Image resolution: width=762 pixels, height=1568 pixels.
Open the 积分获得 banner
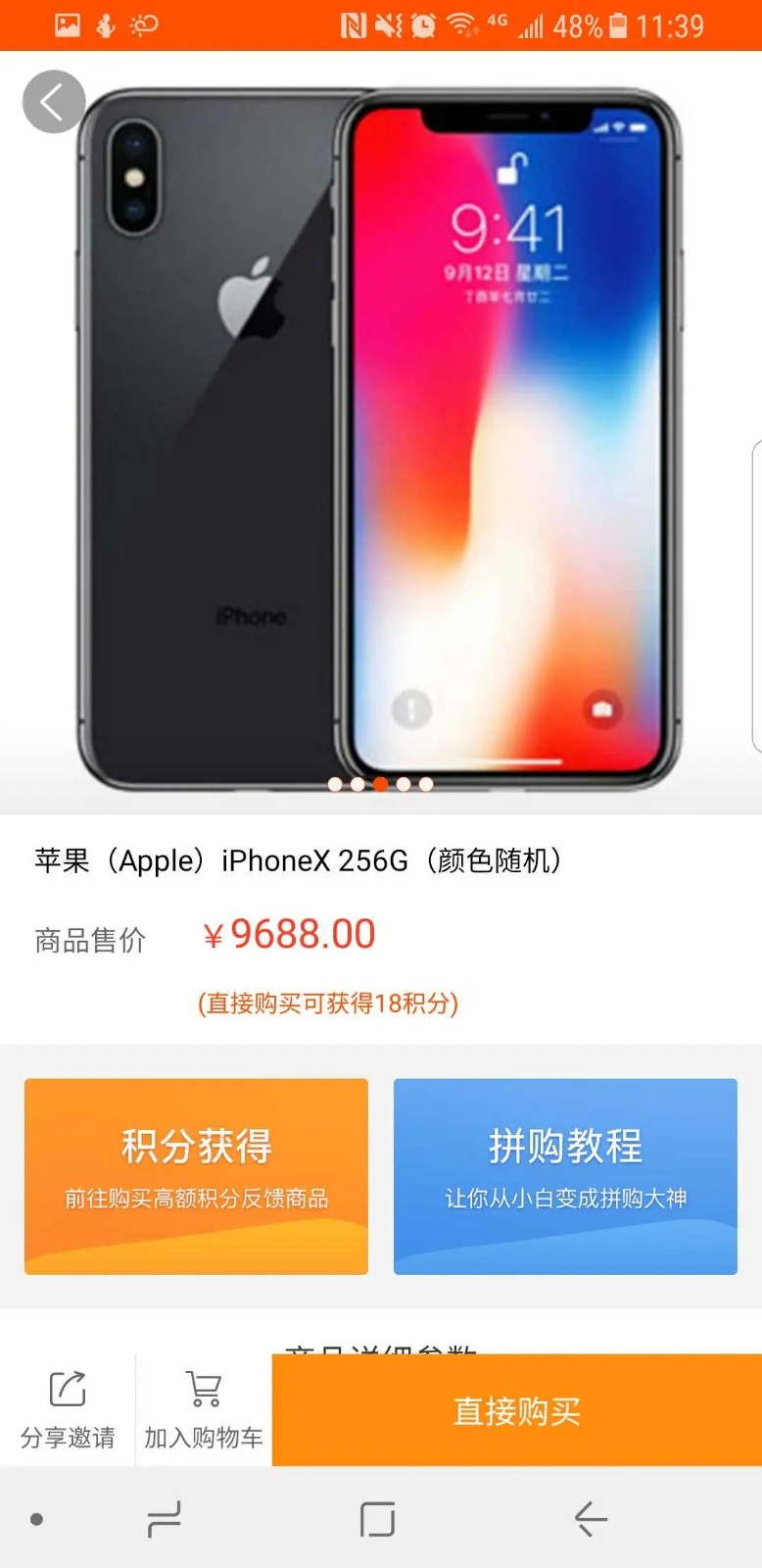196,1176
